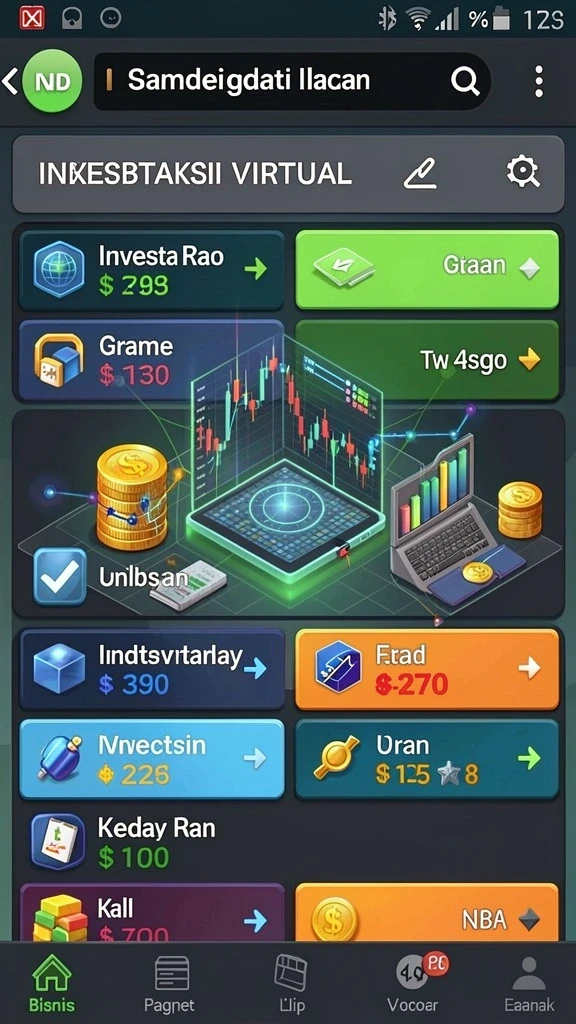The height and width of the screenshot is (1024, 576).
Task: Select the Tw 4sgo button
Action: (x=428, y=360)
